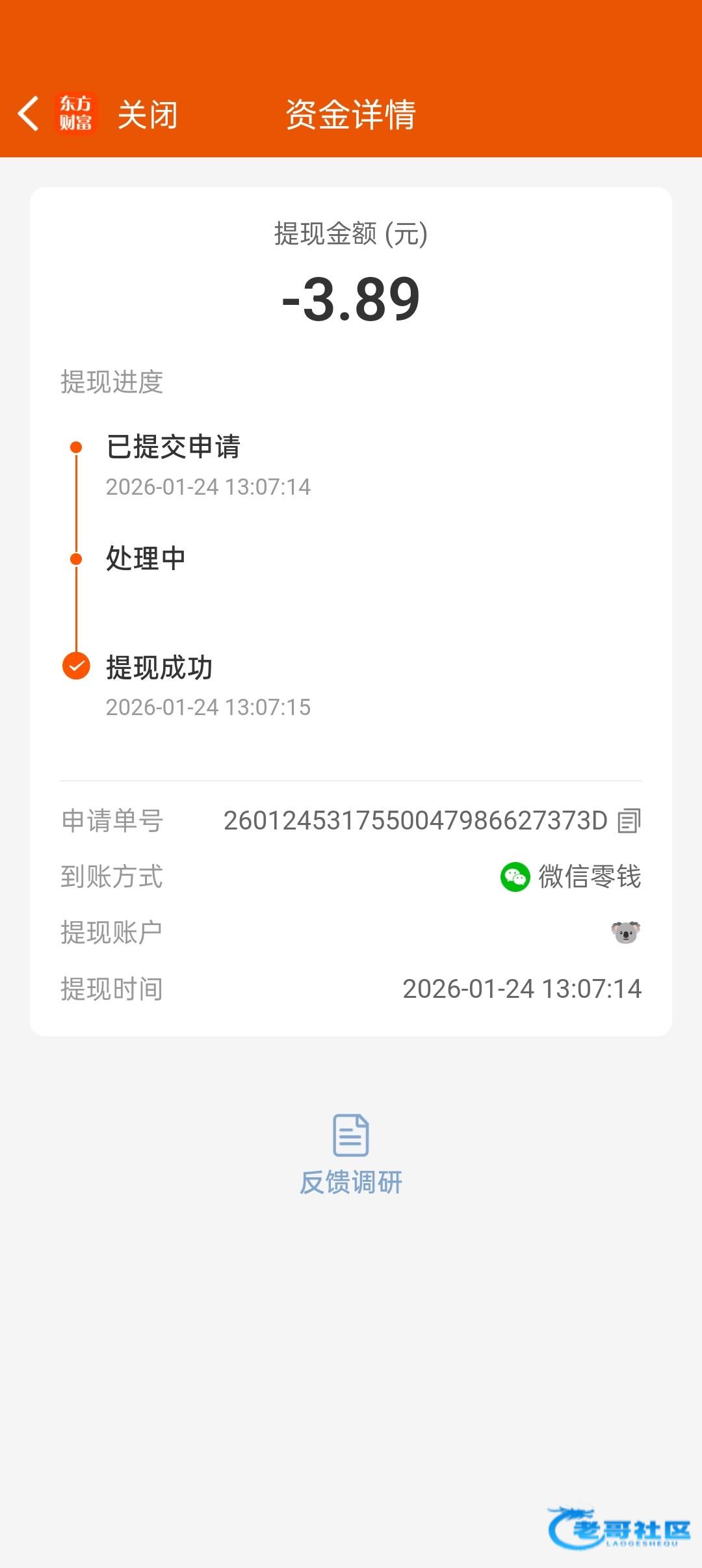The image size is (702, 1568).
Task: Copy the 申请单号 order number
Action: [629, 820]
